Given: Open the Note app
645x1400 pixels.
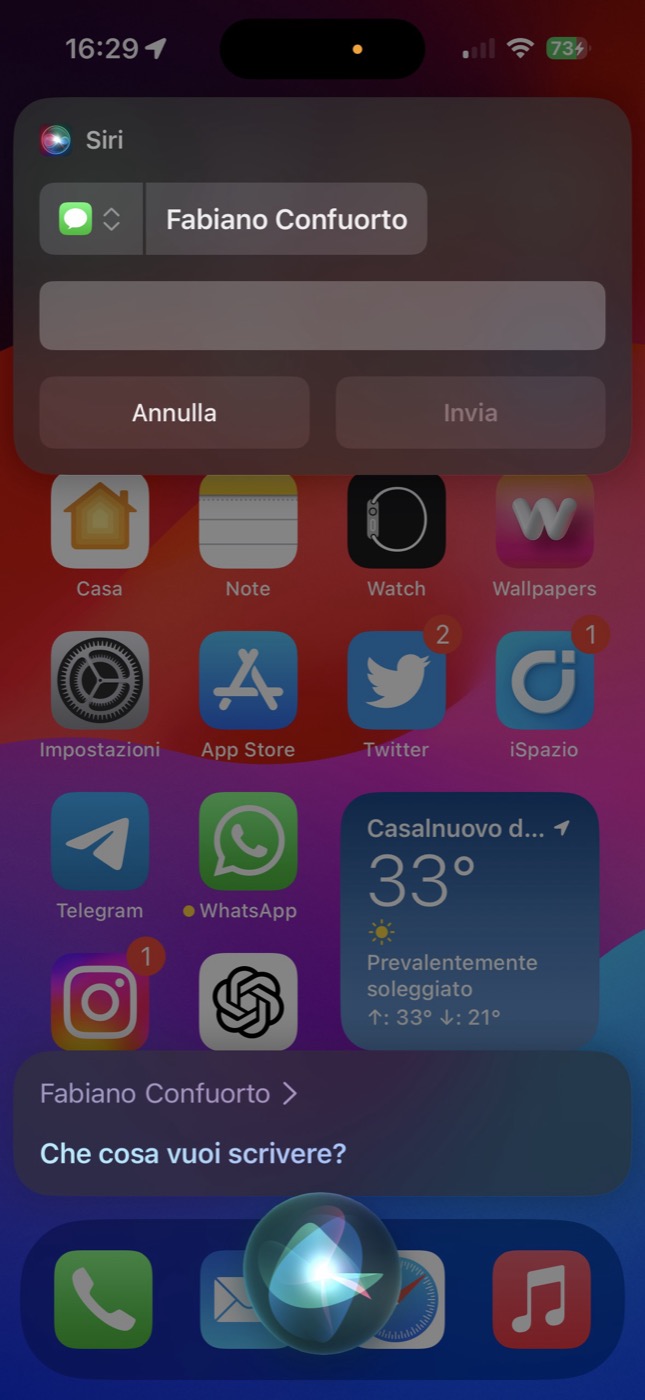Looking at the screenshot, I should click(x=248, y=521).
